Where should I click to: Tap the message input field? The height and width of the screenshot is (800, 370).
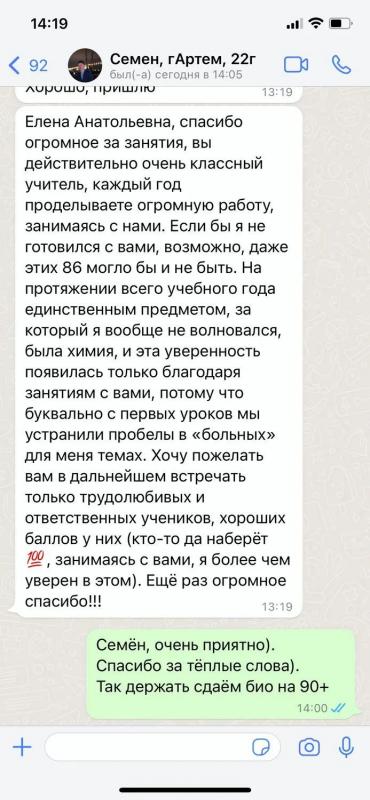pyautogui.click(x=162, y=747)
